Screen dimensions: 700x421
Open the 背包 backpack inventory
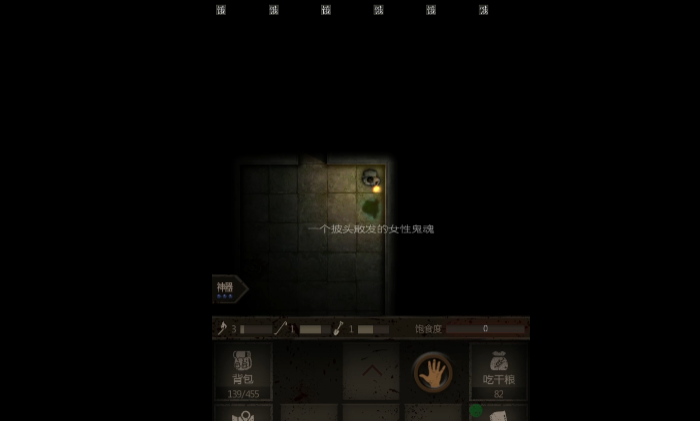point(242,371)
